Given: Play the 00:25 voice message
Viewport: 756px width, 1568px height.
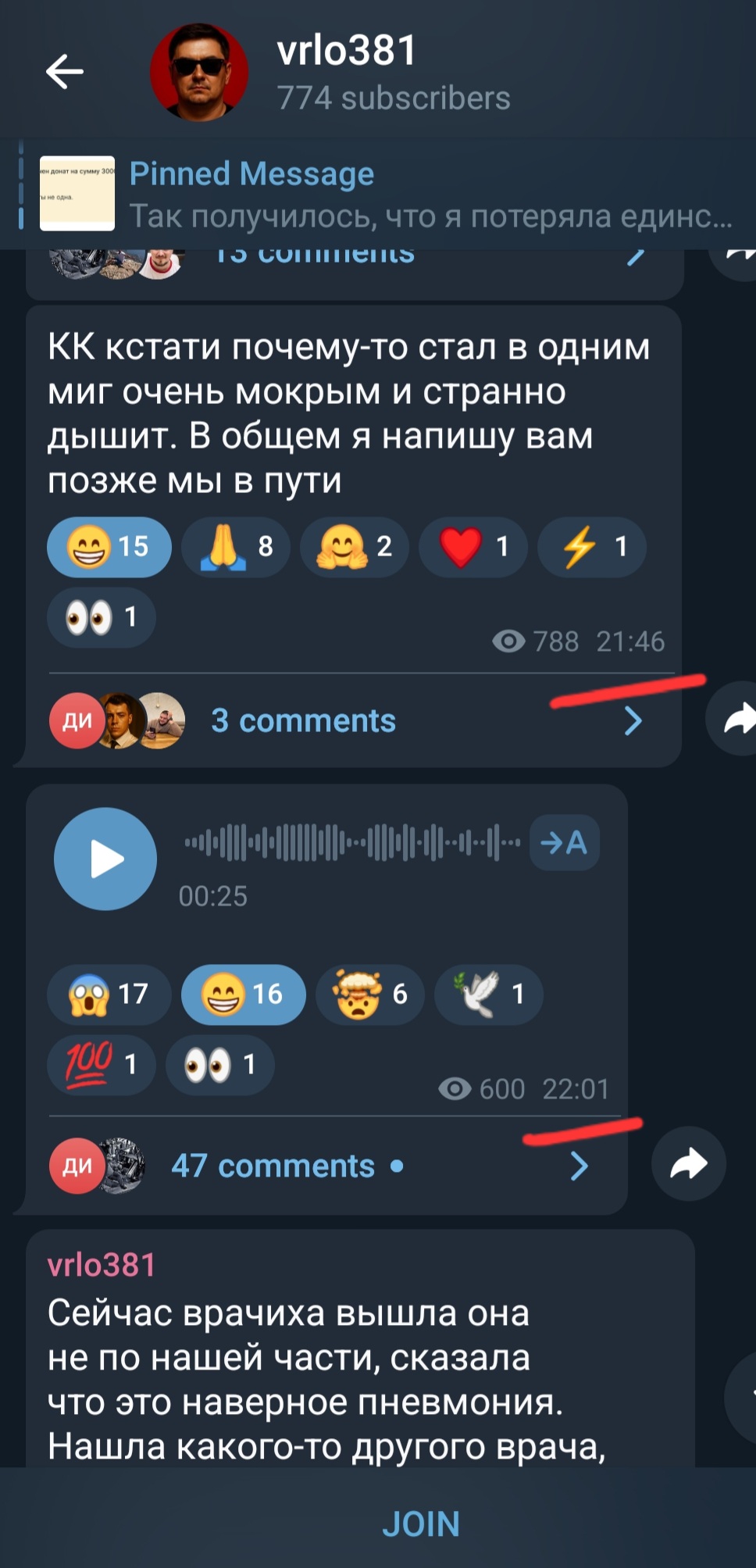Looking at the screenshot, I should pos(105,859).
